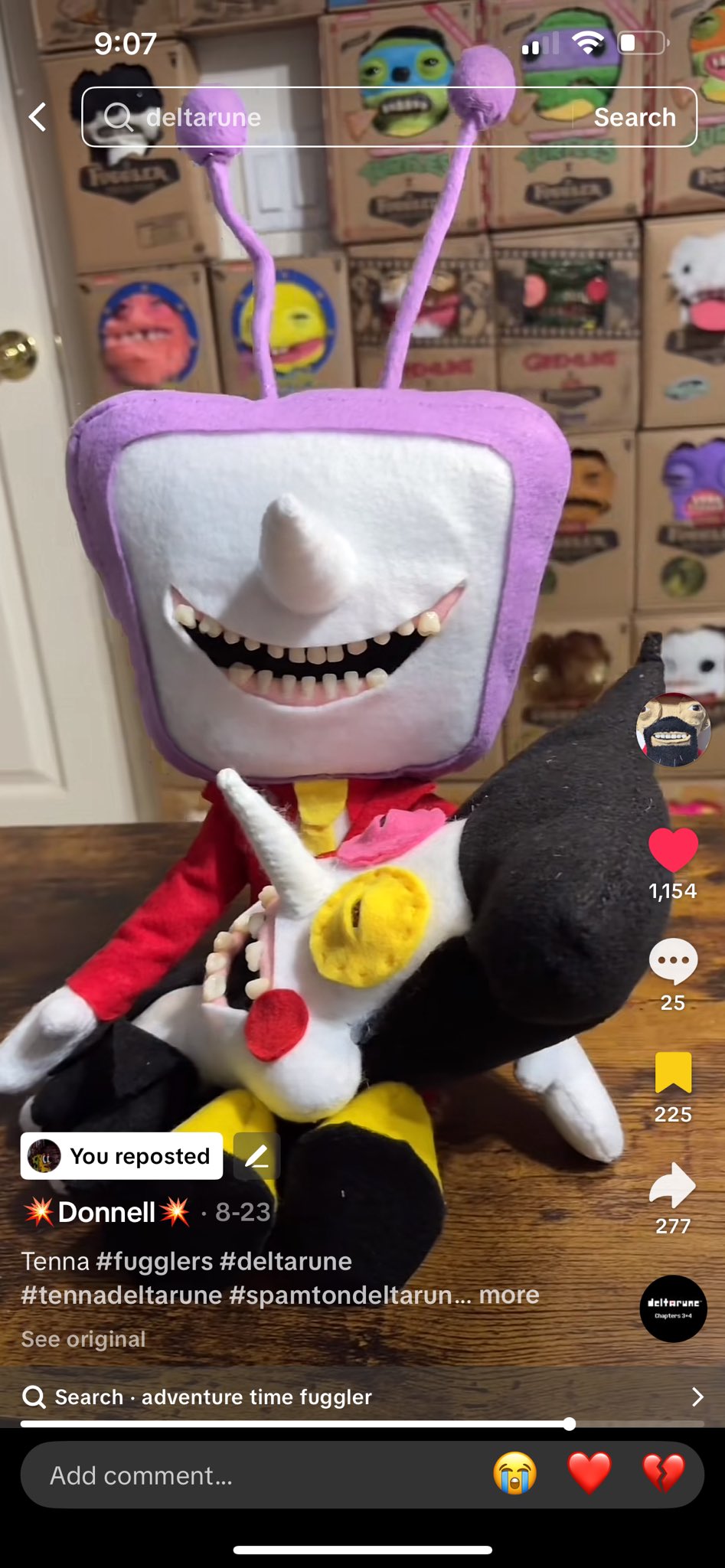Go back with the top-left arrow
Image resolution: width=725 pixels, height=1568 pixels.
point(38,117)
